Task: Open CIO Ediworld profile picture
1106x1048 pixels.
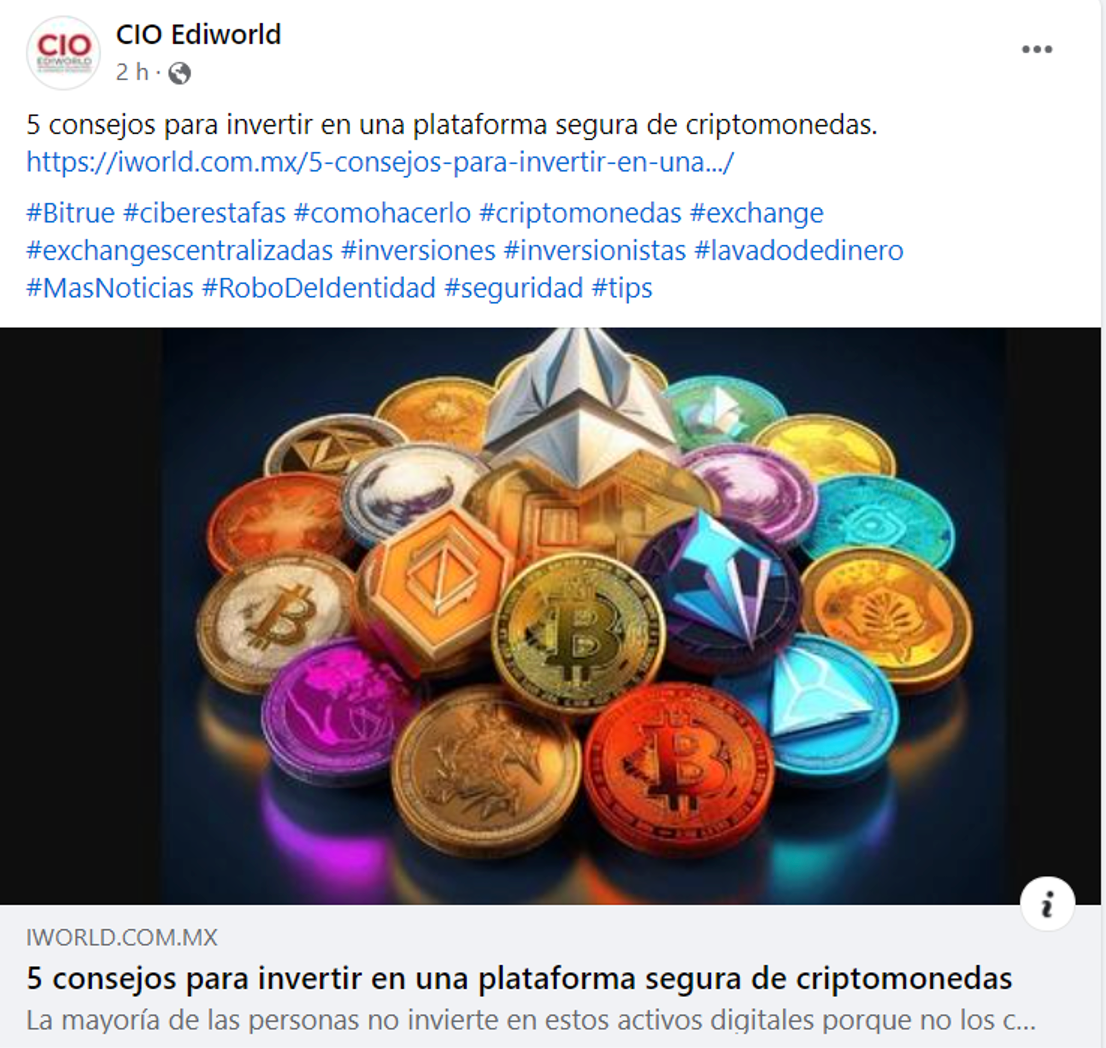Action: 62,53
